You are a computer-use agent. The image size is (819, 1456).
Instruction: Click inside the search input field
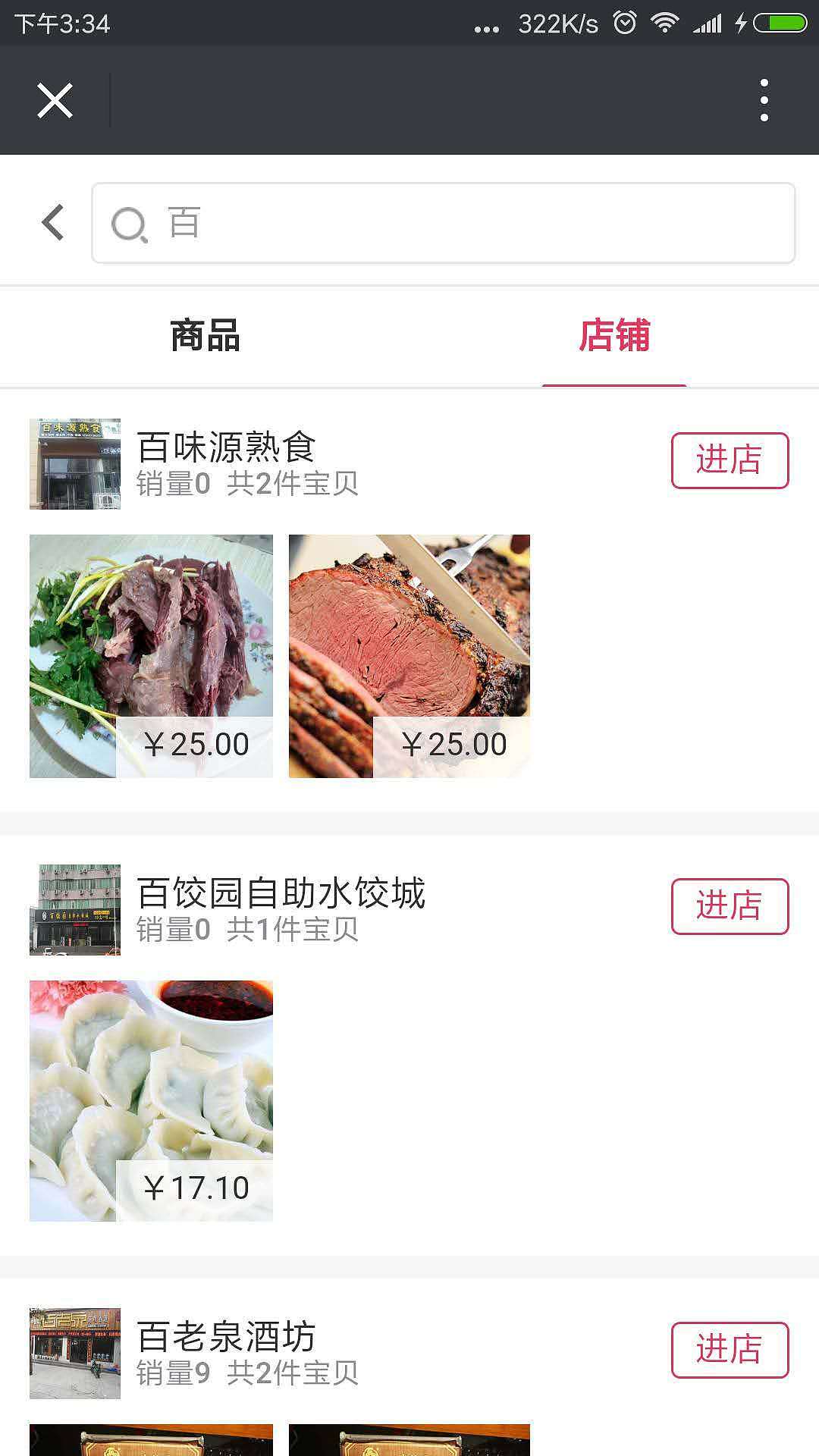pyautogui.click(x=379, y=224)
